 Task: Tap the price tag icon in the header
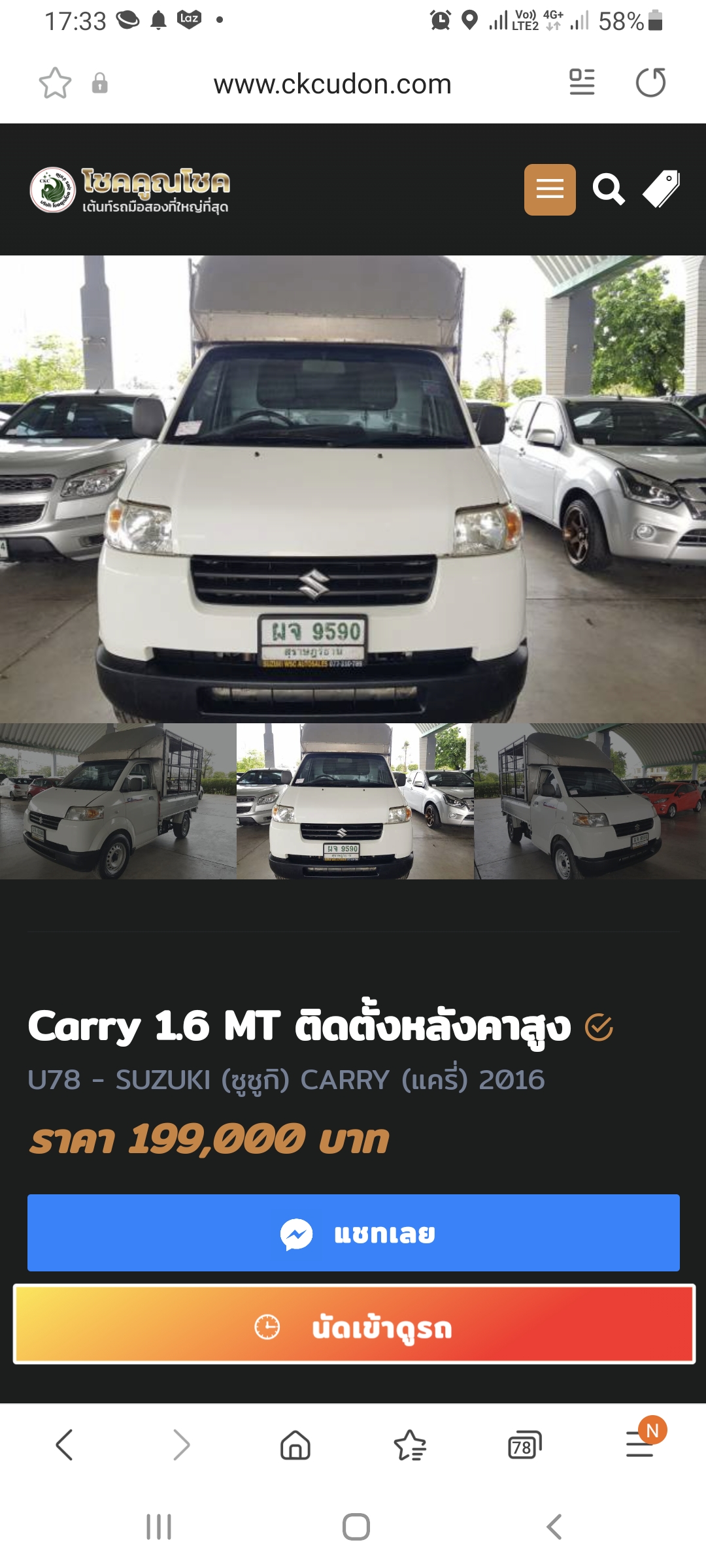tap(662, 189)
